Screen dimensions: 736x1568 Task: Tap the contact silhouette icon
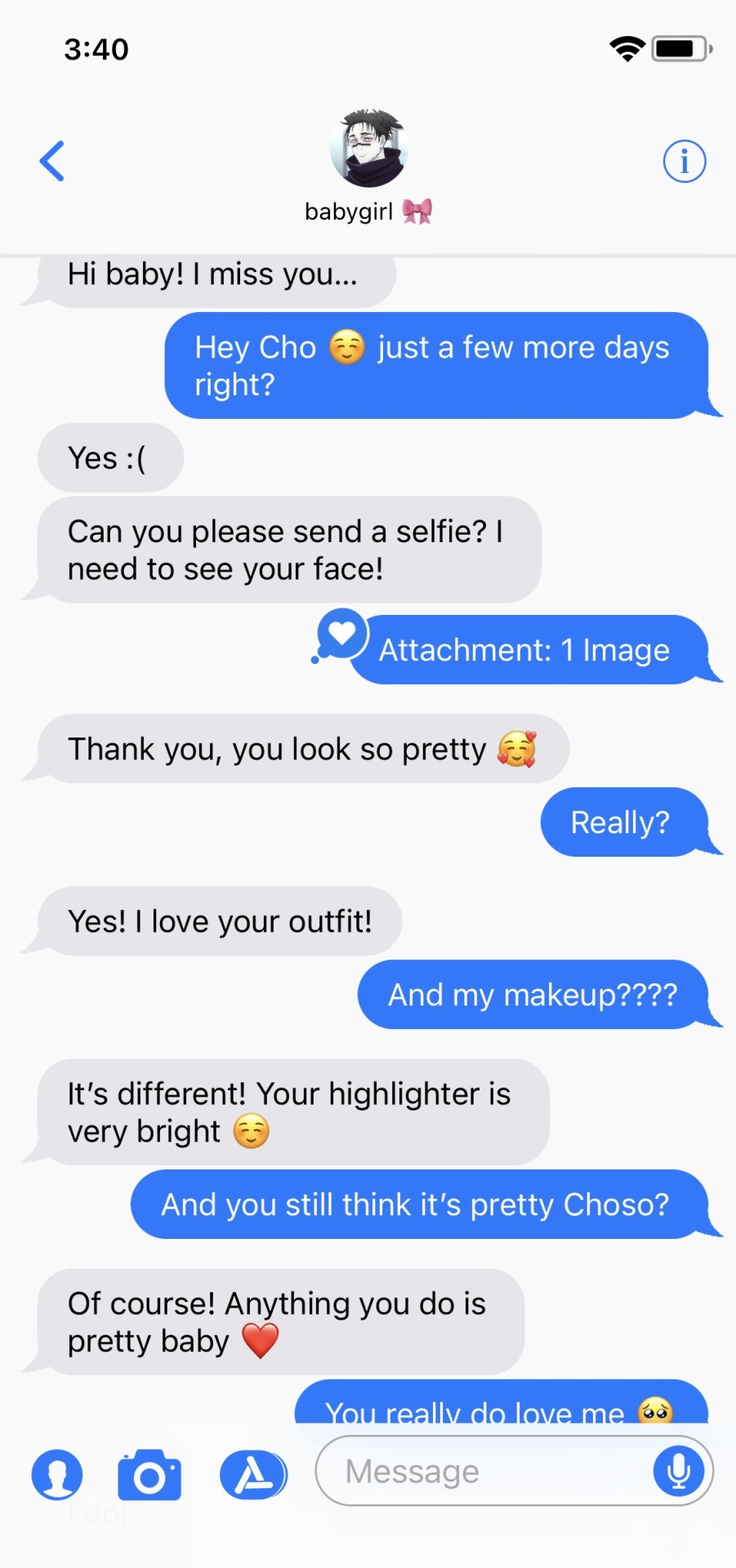point(57,1475)
